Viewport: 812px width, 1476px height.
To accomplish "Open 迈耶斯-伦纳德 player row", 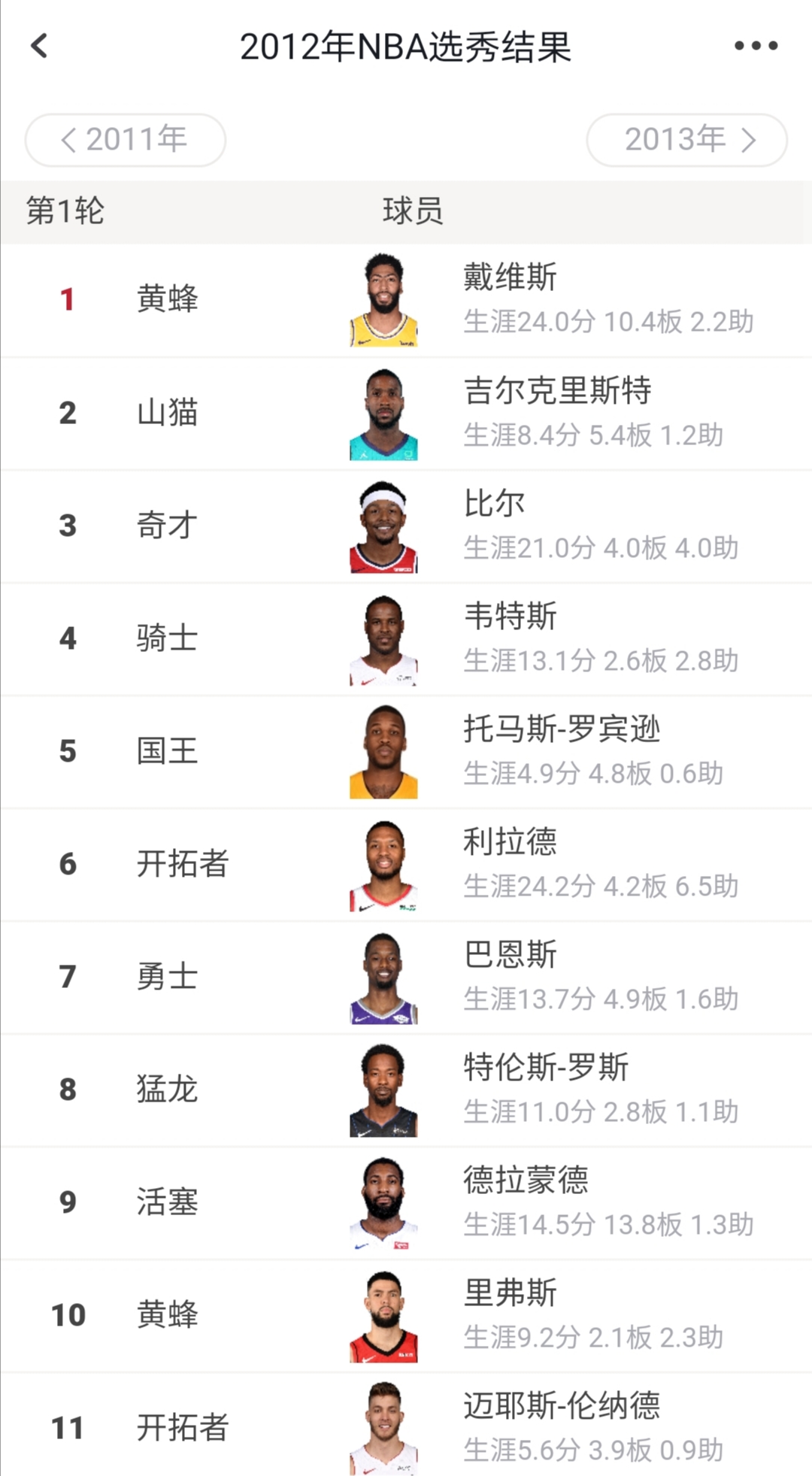I will [x=406, y=1425].
